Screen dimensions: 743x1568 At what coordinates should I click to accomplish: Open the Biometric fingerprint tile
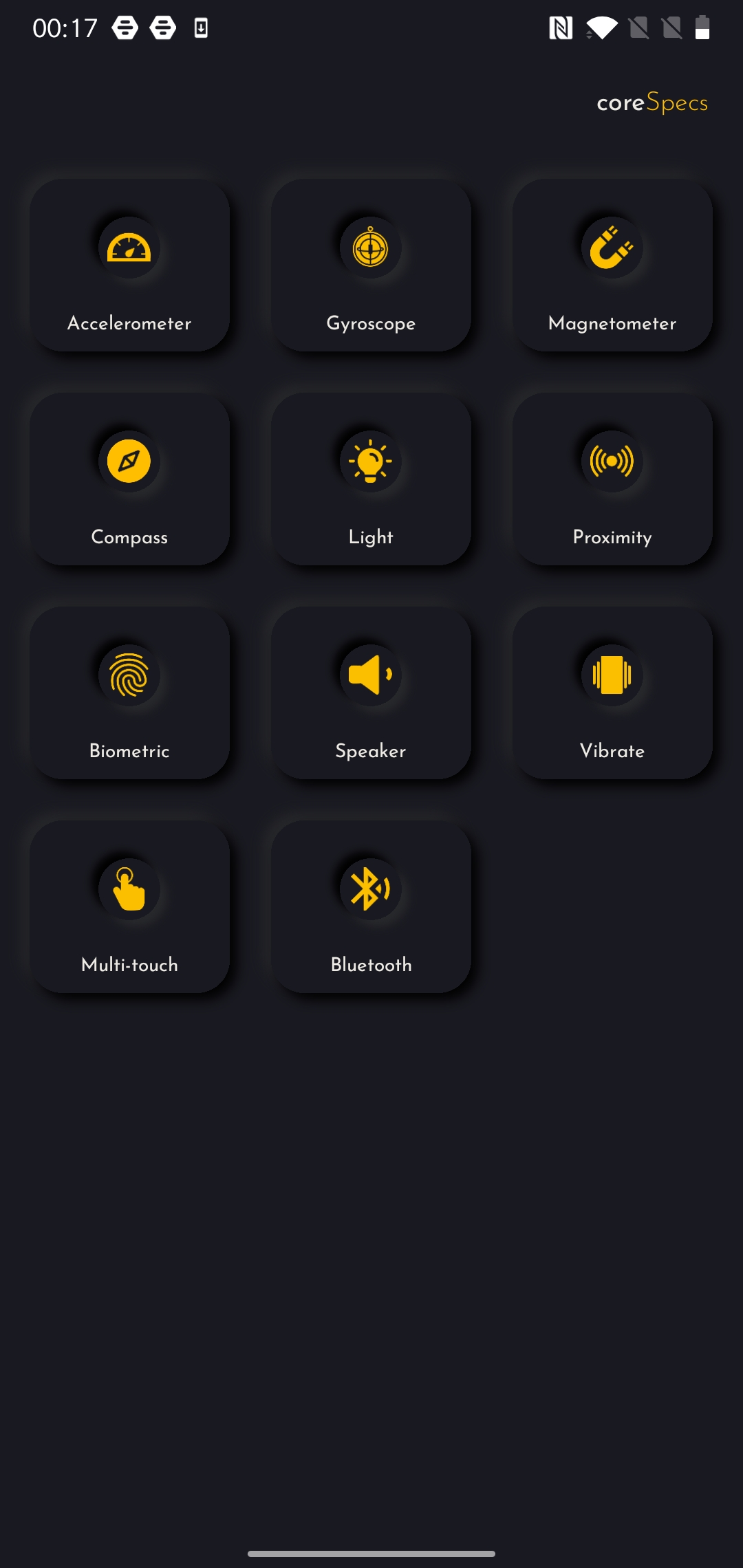129,693
